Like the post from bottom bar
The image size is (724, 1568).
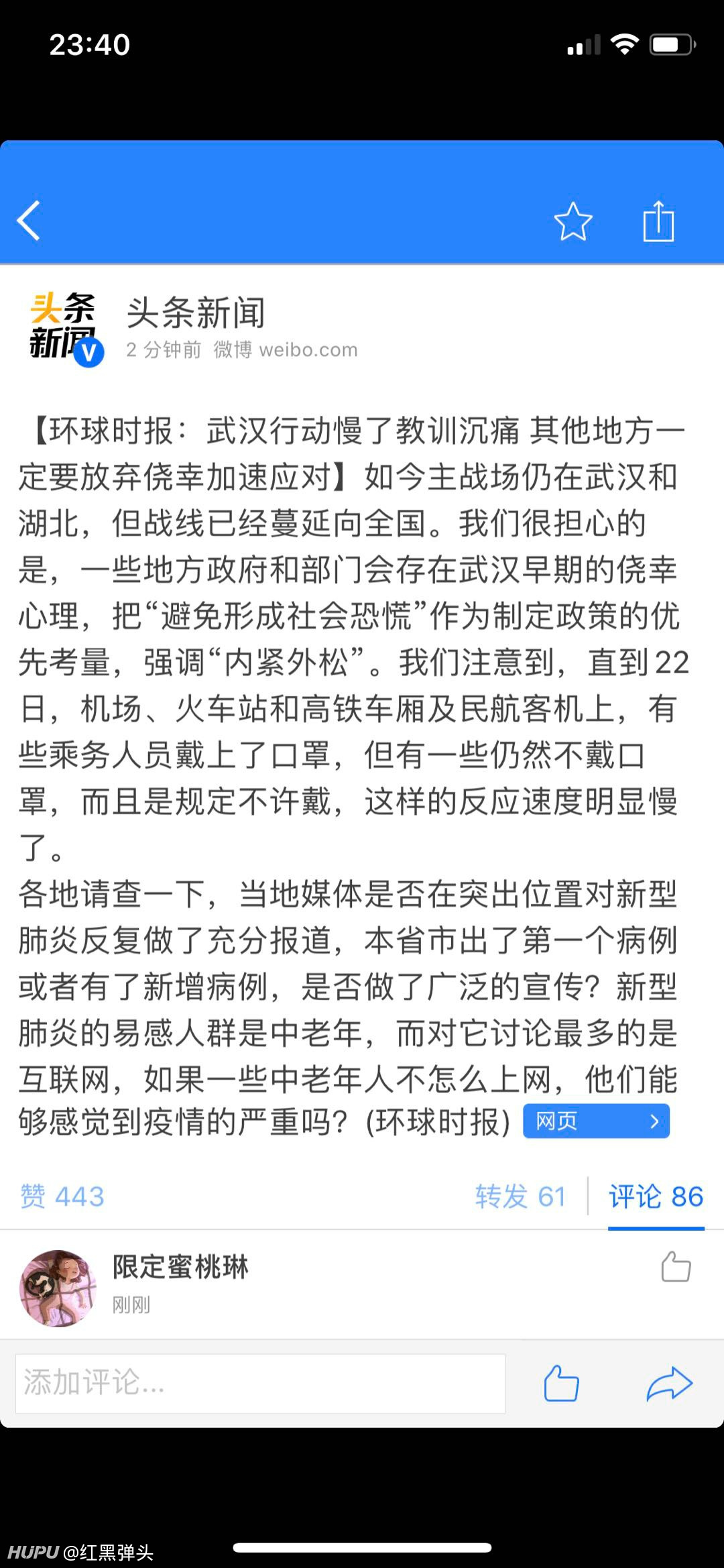(x=561, y=1383)
